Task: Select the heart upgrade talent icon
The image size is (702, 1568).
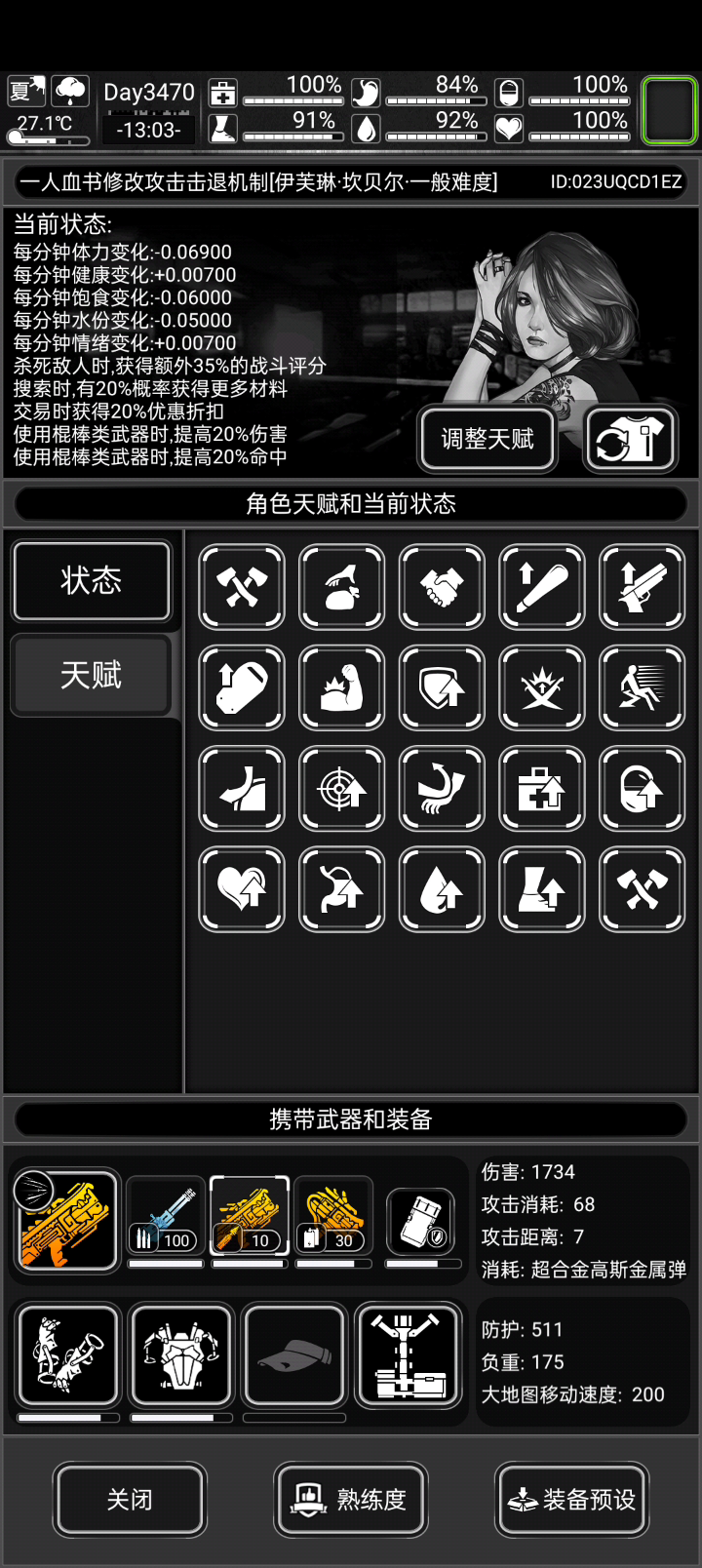Action: [x=242, y=889]
